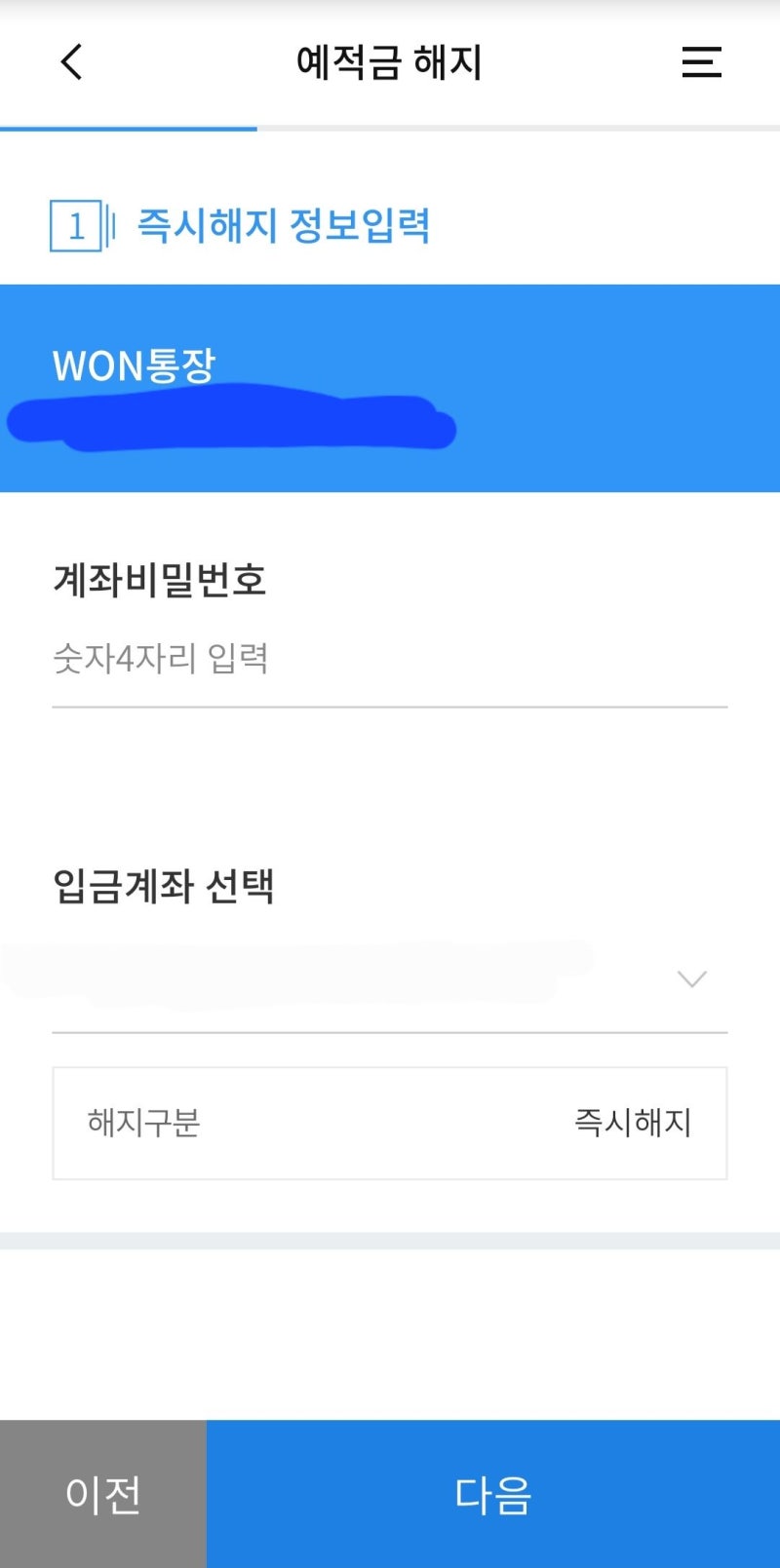Screen dimensions: 780x1568
Task: Select the 예적금 해지 title tab
Action: pyautogui.click(x=389, y=60)
